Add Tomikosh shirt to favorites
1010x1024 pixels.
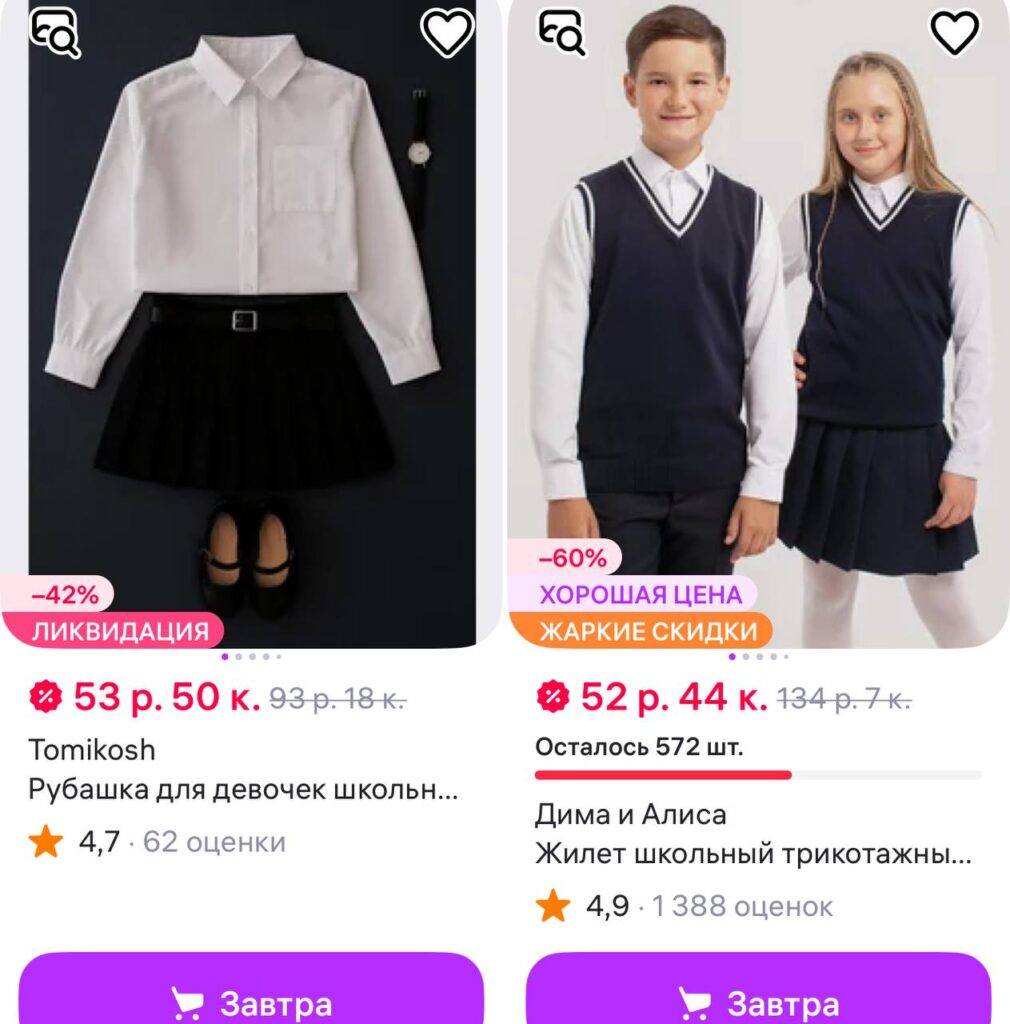(x=446, y=33)
